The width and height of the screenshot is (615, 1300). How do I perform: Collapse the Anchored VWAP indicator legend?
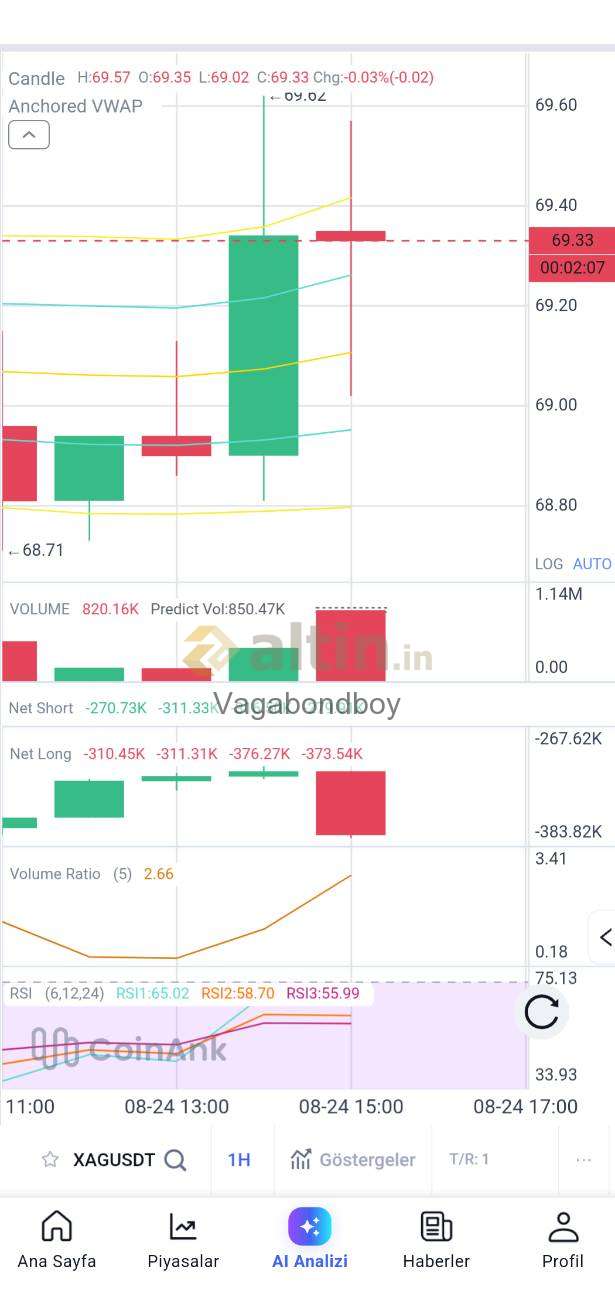(x=29, y=135)
